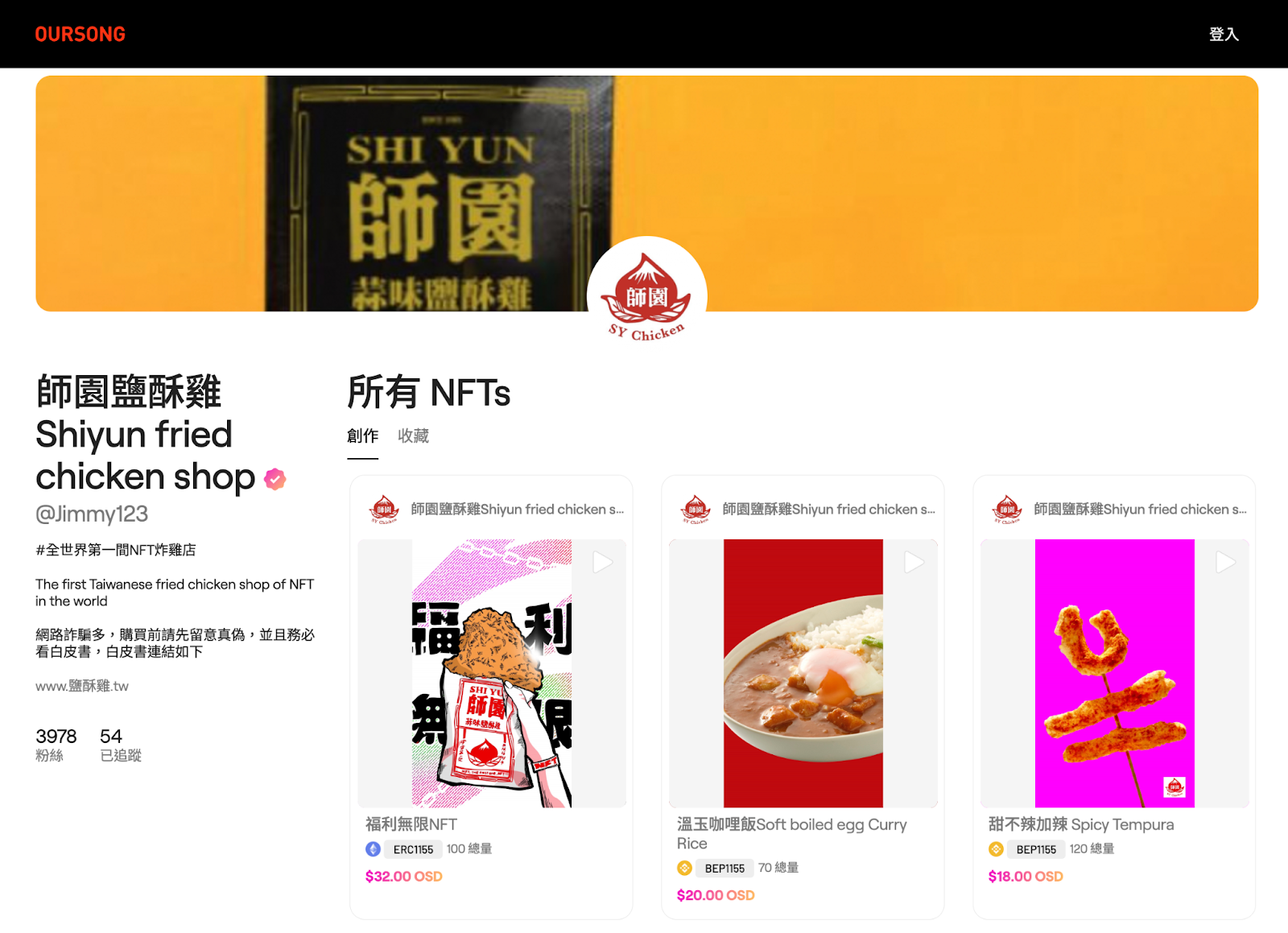The width and height of the screenshot is (1288, 933).
Task: Play the 福利無限NFT preview
Action: (x=602, y=562)
